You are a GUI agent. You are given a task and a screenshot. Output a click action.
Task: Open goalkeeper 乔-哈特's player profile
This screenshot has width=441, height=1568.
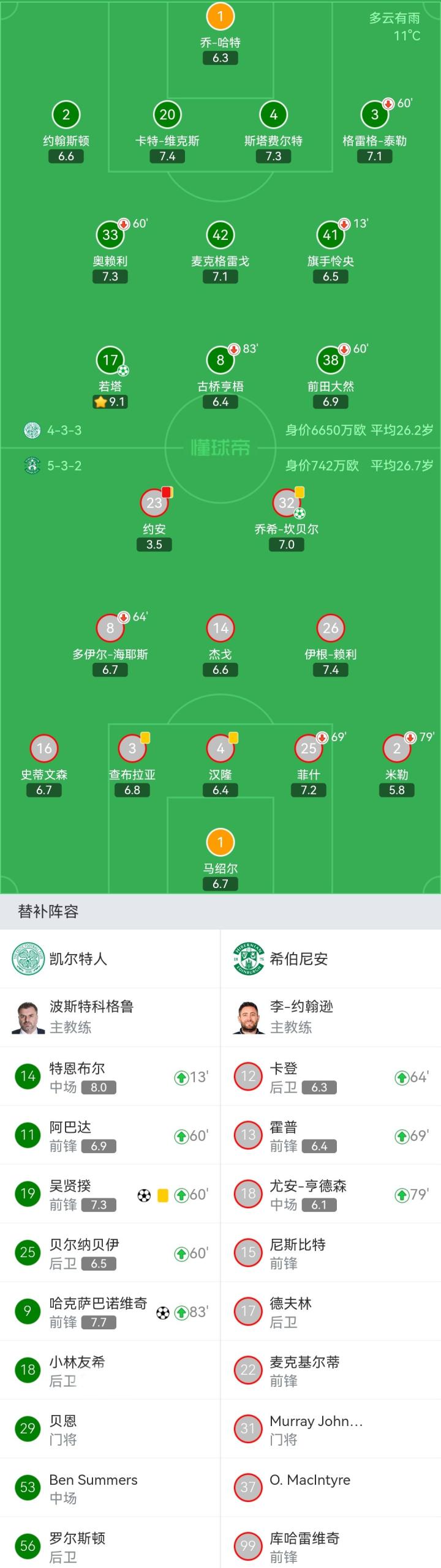click(x=221, y=17)
